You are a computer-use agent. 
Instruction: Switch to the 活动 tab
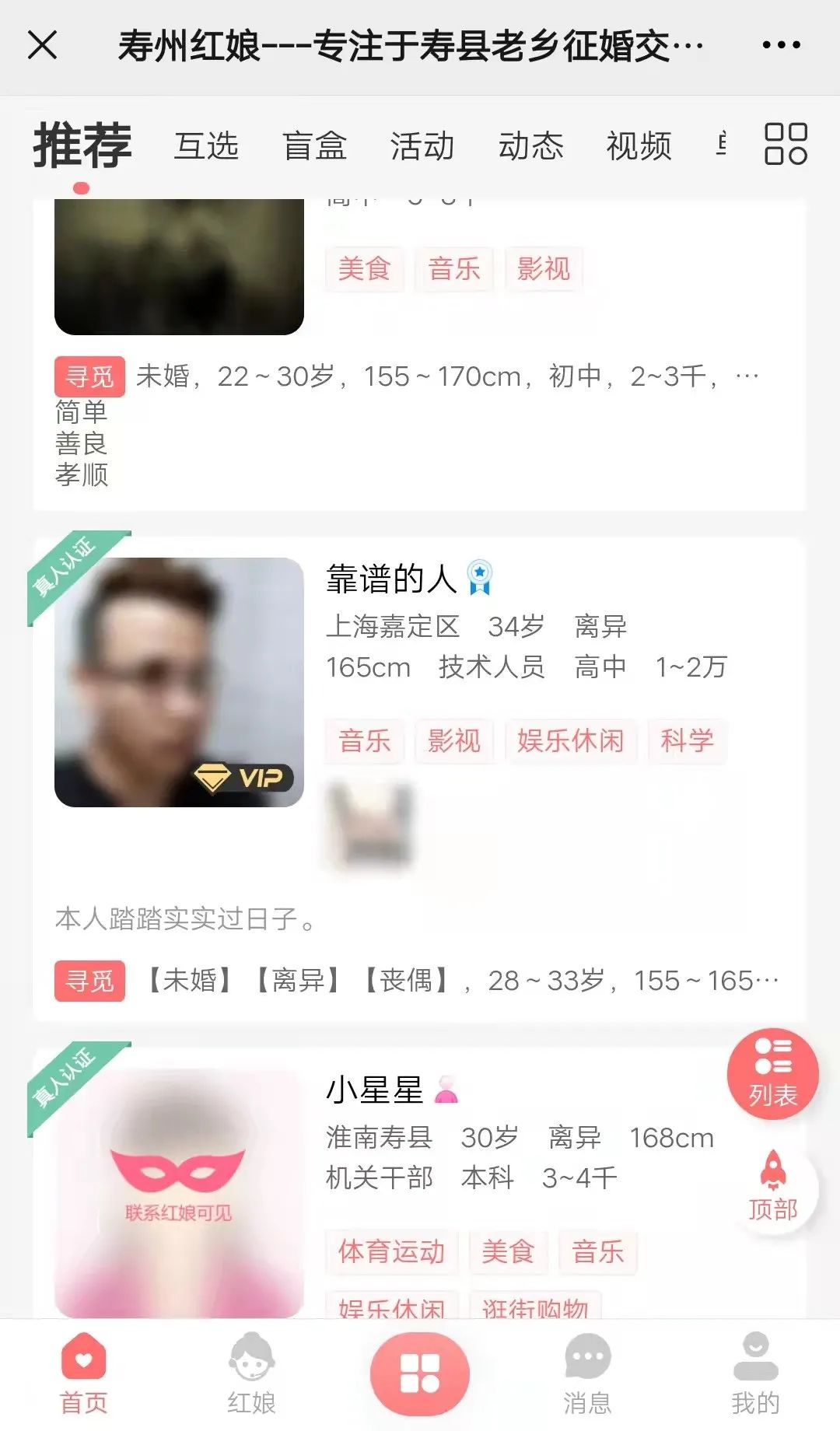click(x=422, y=145)
